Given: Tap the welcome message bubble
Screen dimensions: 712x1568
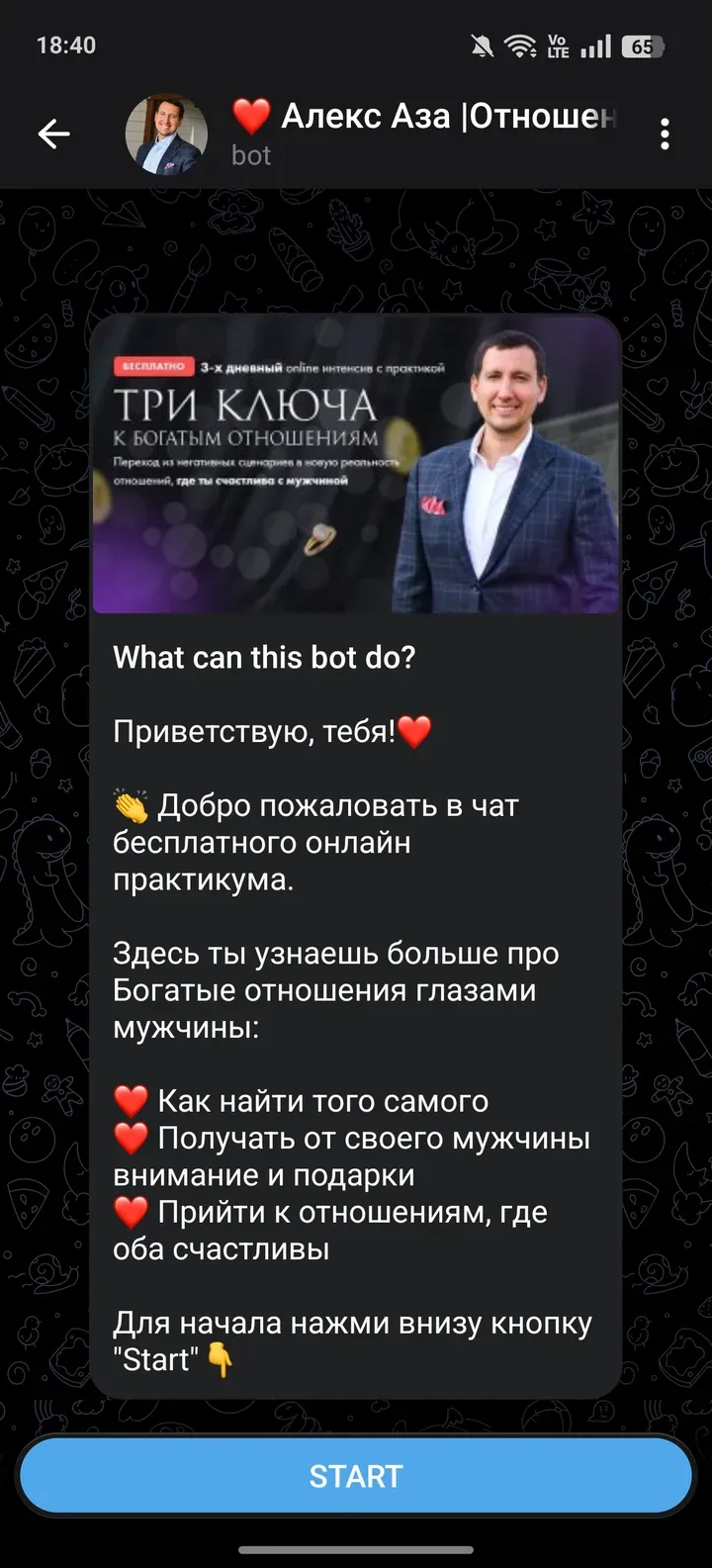Looking at the screenshot, I should pos(354,989).
